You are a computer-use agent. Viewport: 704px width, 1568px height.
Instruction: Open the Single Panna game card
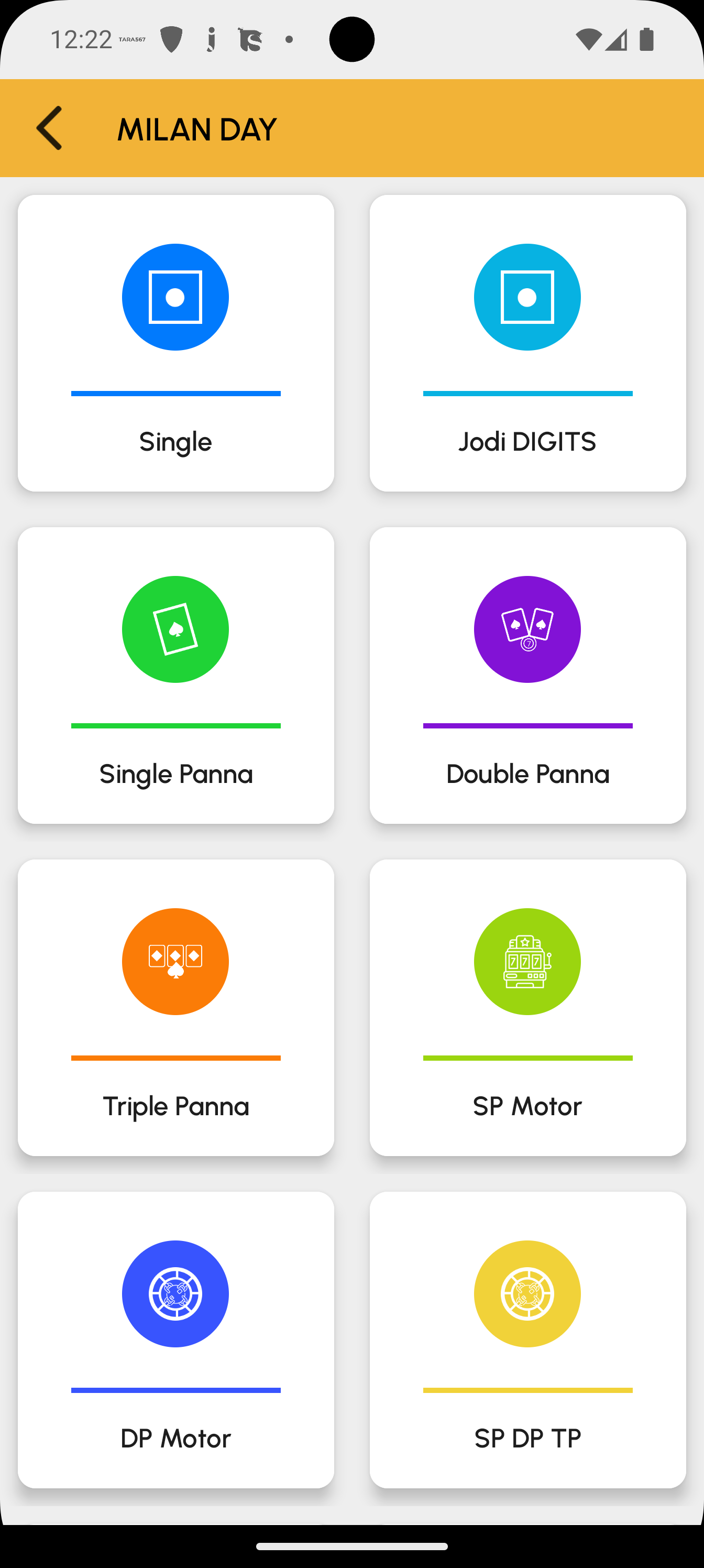(175, 677)
